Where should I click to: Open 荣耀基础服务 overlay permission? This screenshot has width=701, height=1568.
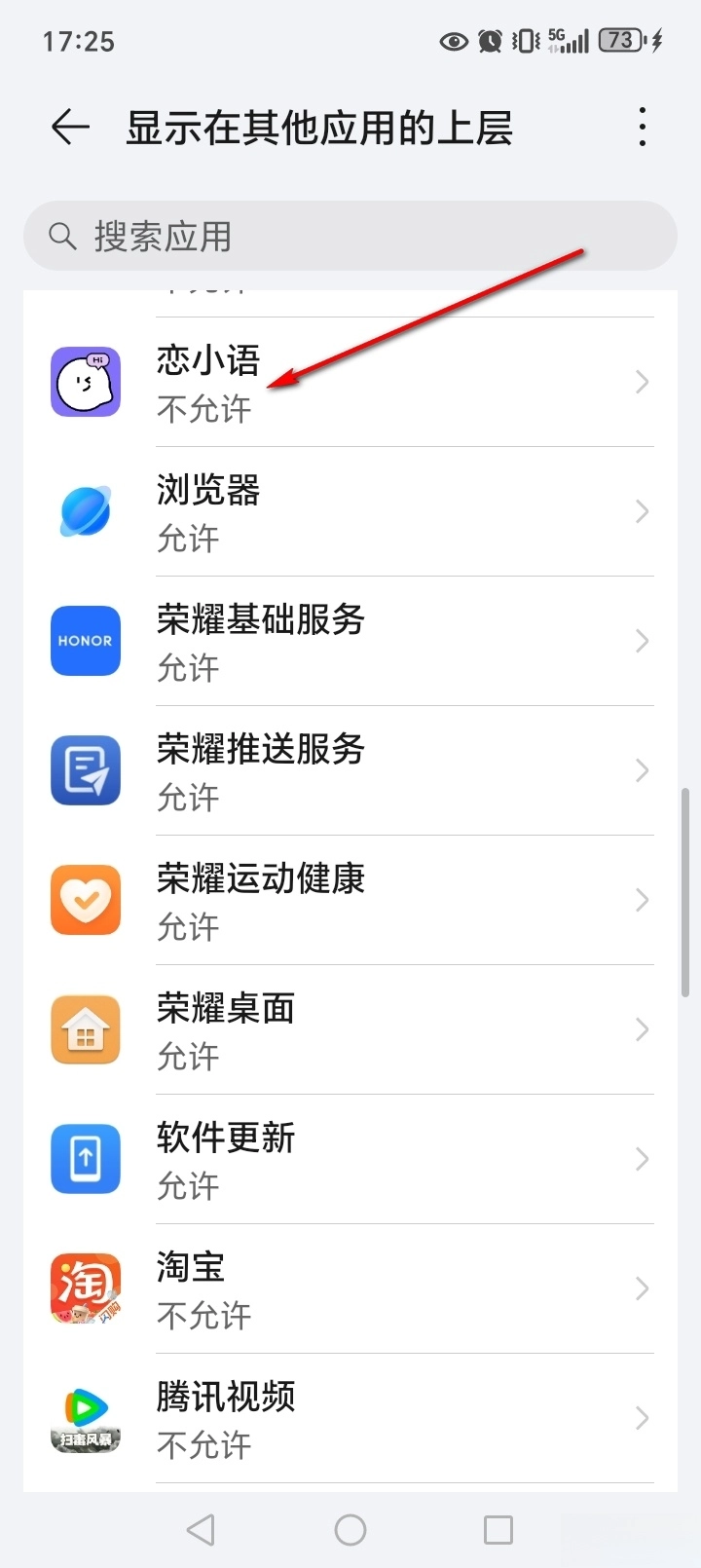click(350, 642)
